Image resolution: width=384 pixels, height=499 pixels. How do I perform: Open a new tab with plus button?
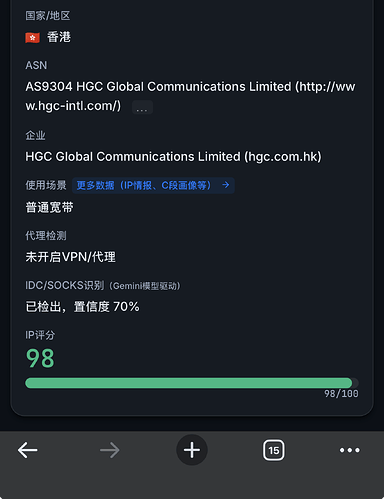coord(192,450)
